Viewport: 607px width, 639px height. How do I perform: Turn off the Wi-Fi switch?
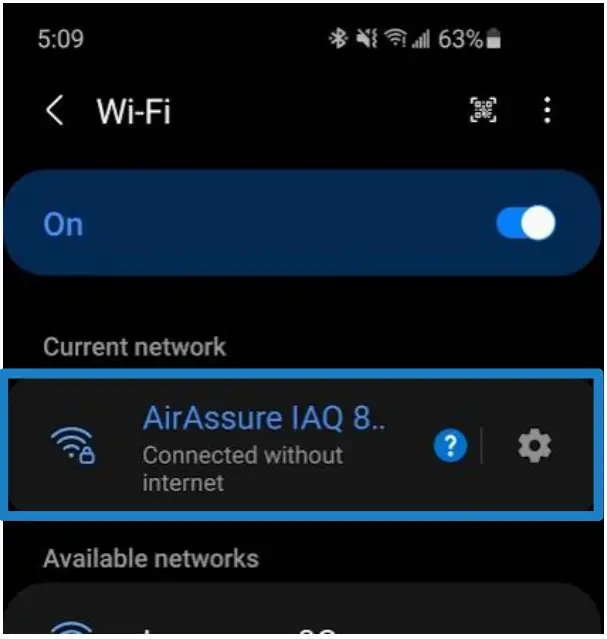pos(526,223)
